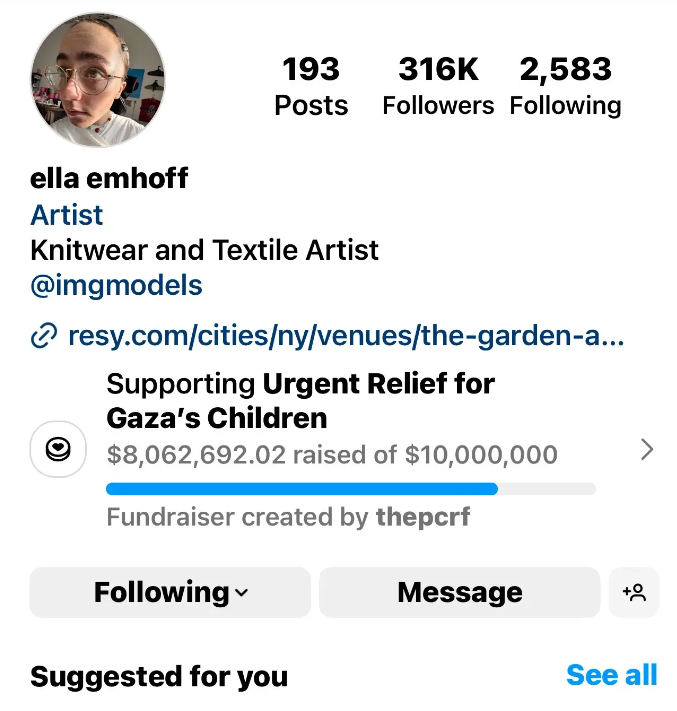Tap the add-person suggestions icon
The height and width of the screenshot is (711, 677).
[x=634, y=592]
